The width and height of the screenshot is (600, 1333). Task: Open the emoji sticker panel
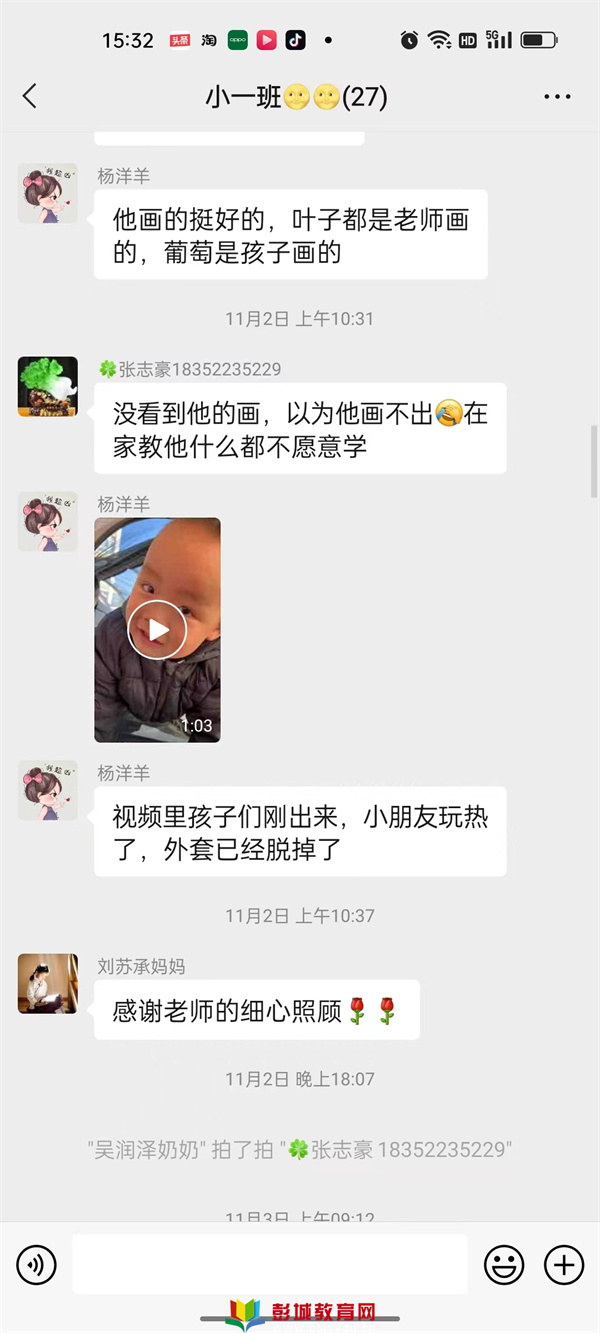coord(504,1266)
